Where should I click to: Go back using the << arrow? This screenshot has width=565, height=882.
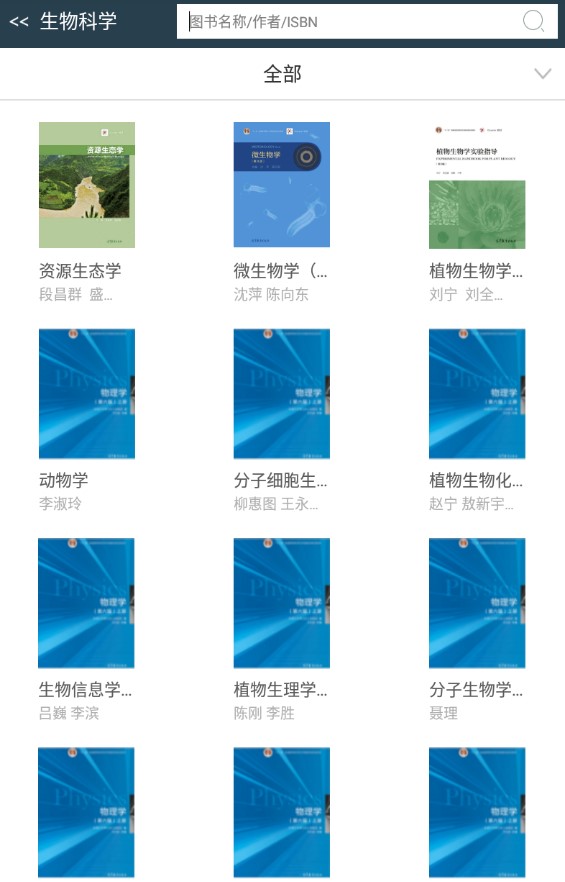click(19, 22)
